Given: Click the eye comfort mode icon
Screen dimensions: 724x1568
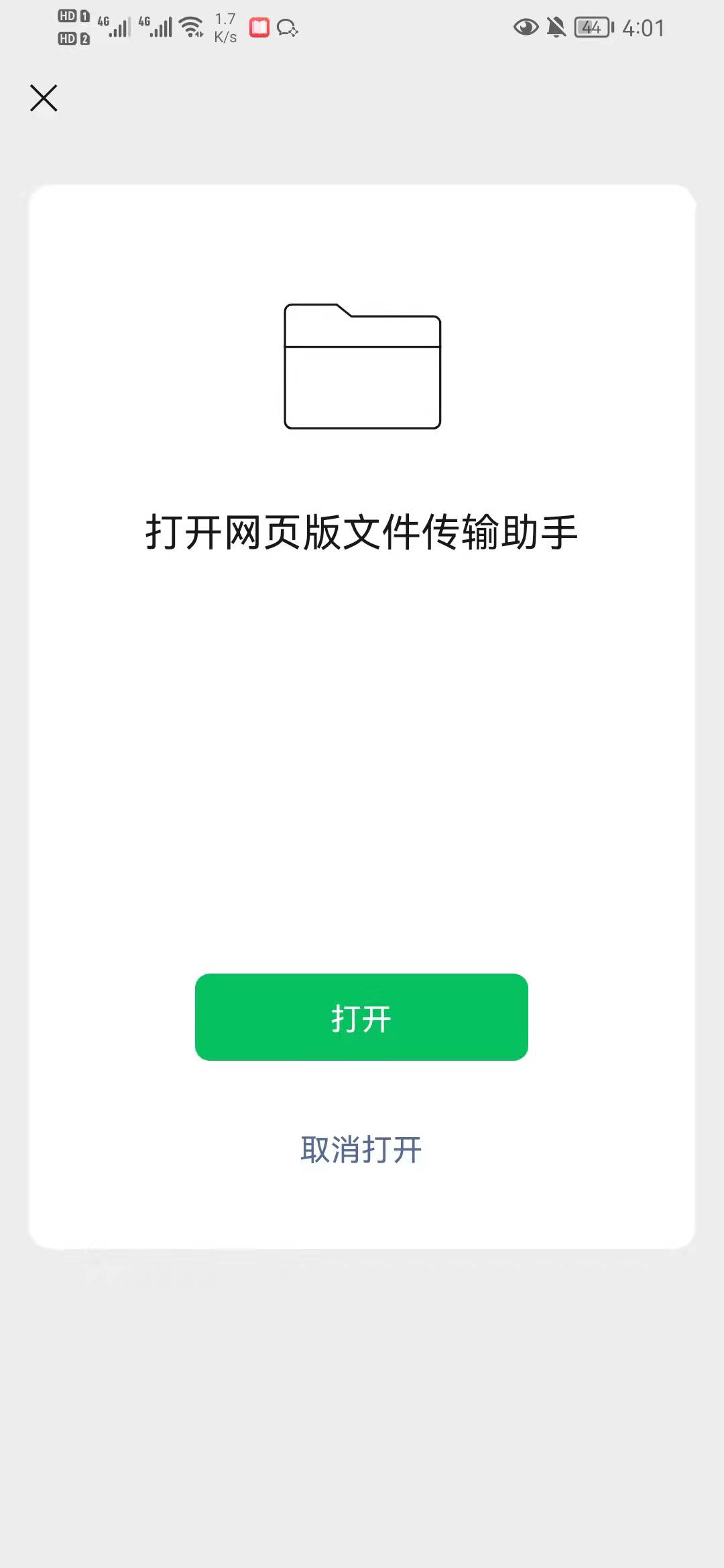Looking at the screenshot, I should pyautogui.click(x=527, y=27).
